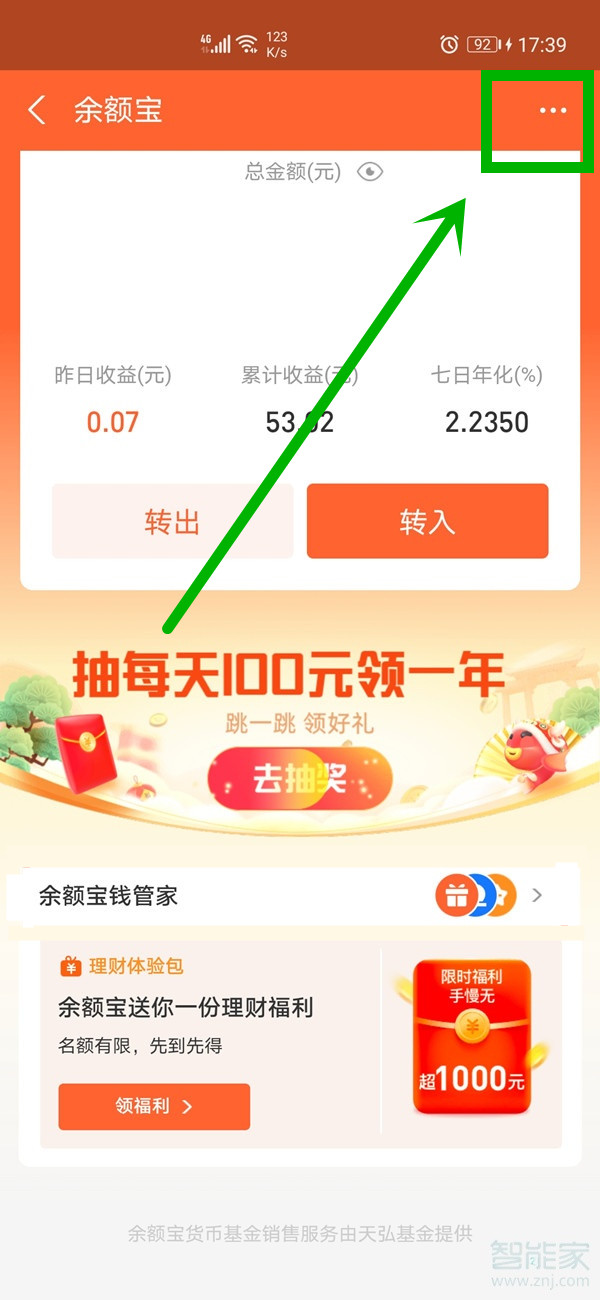Tap the 去抽奖 lottery button

300,782
